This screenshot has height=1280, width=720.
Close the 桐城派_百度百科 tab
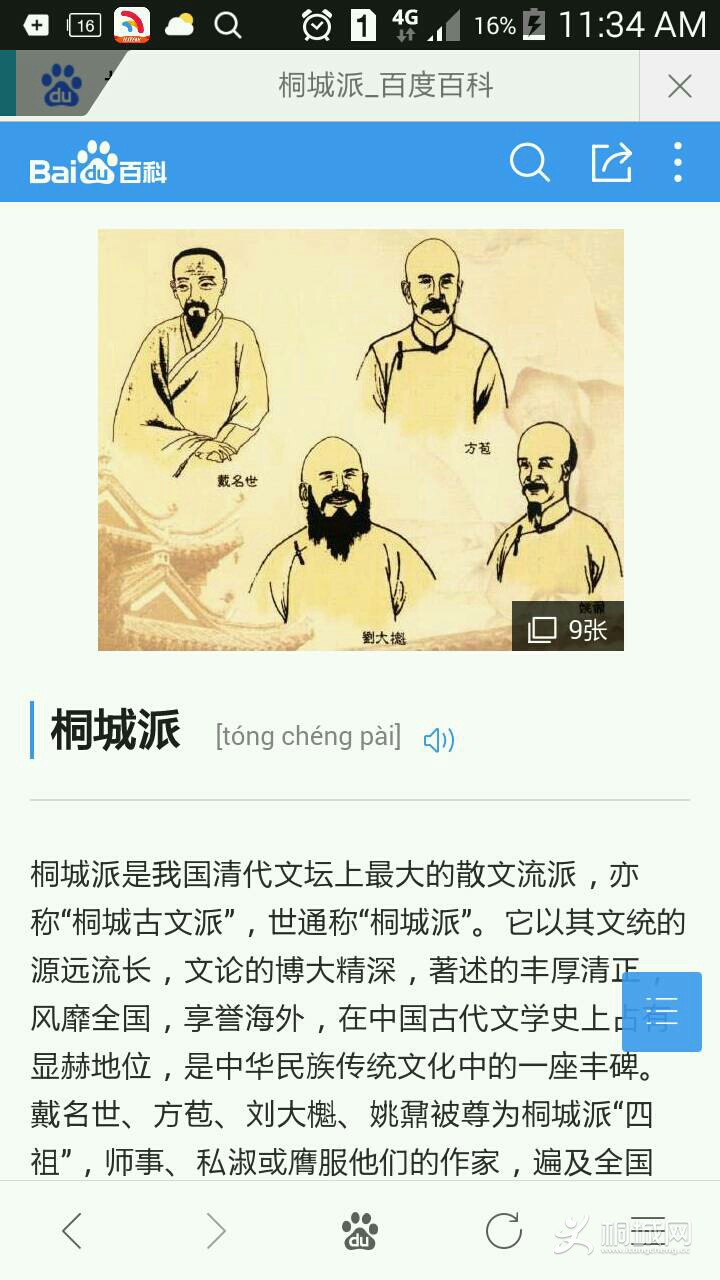tap(679, 87)
